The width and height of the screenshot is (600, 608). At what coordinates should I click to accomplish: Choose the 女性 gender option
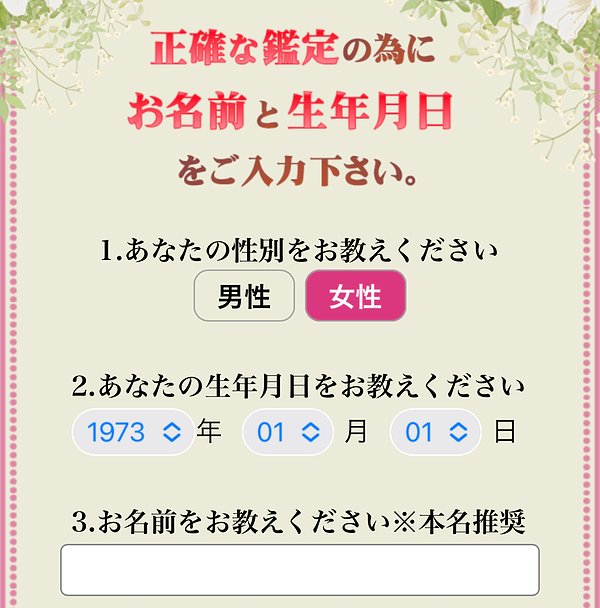click(355, 296)
